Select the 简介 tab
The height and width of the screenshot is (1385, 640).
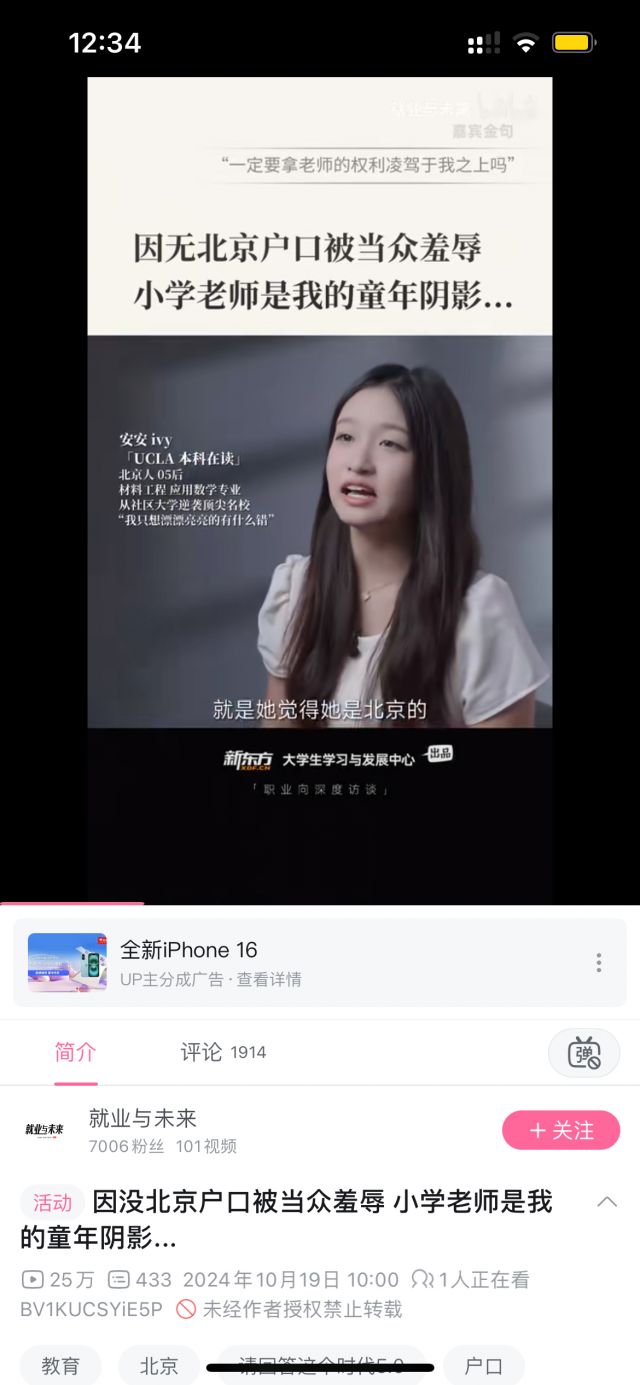pos(75,1051)
